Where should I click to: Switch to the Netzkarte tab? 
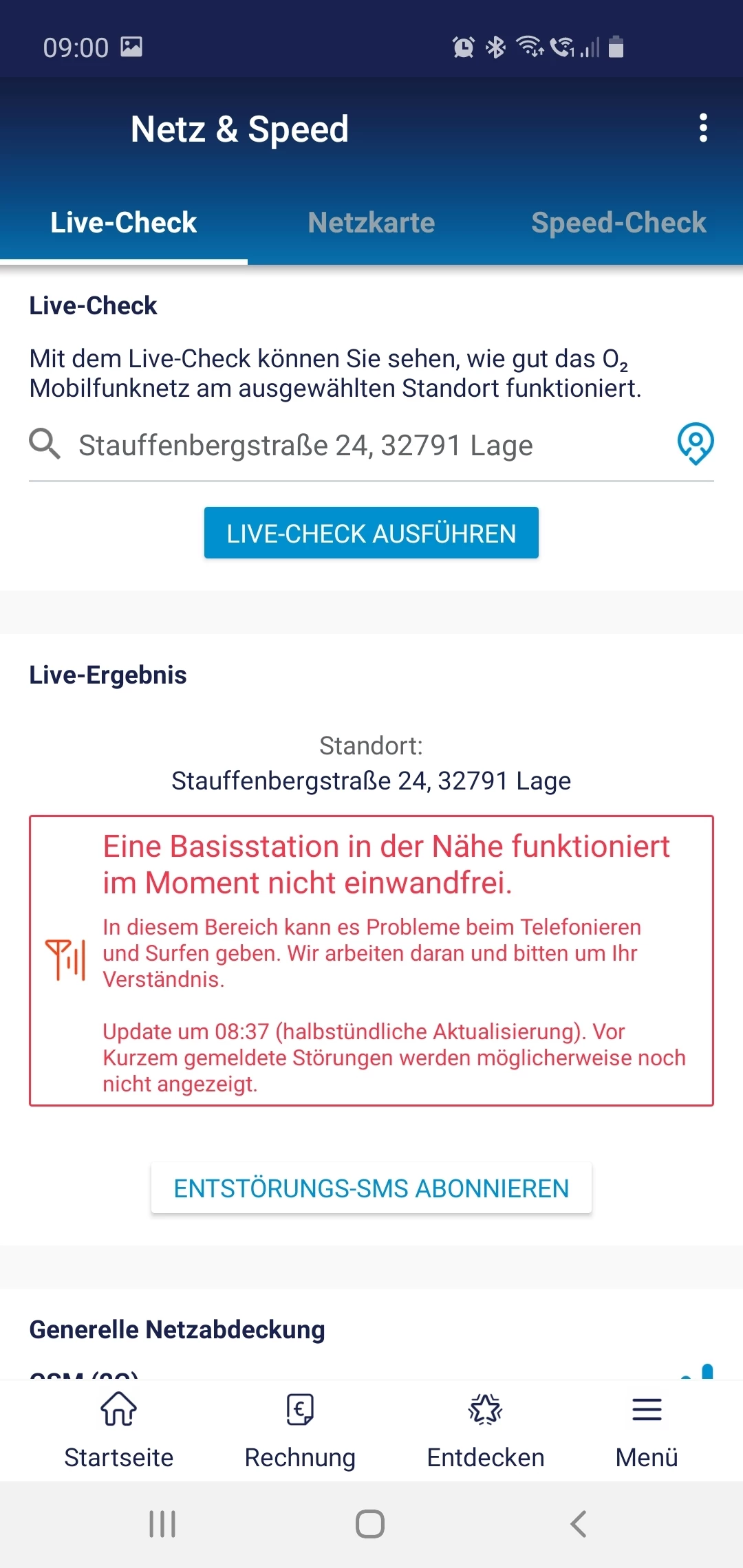click(x=371, y=223)
